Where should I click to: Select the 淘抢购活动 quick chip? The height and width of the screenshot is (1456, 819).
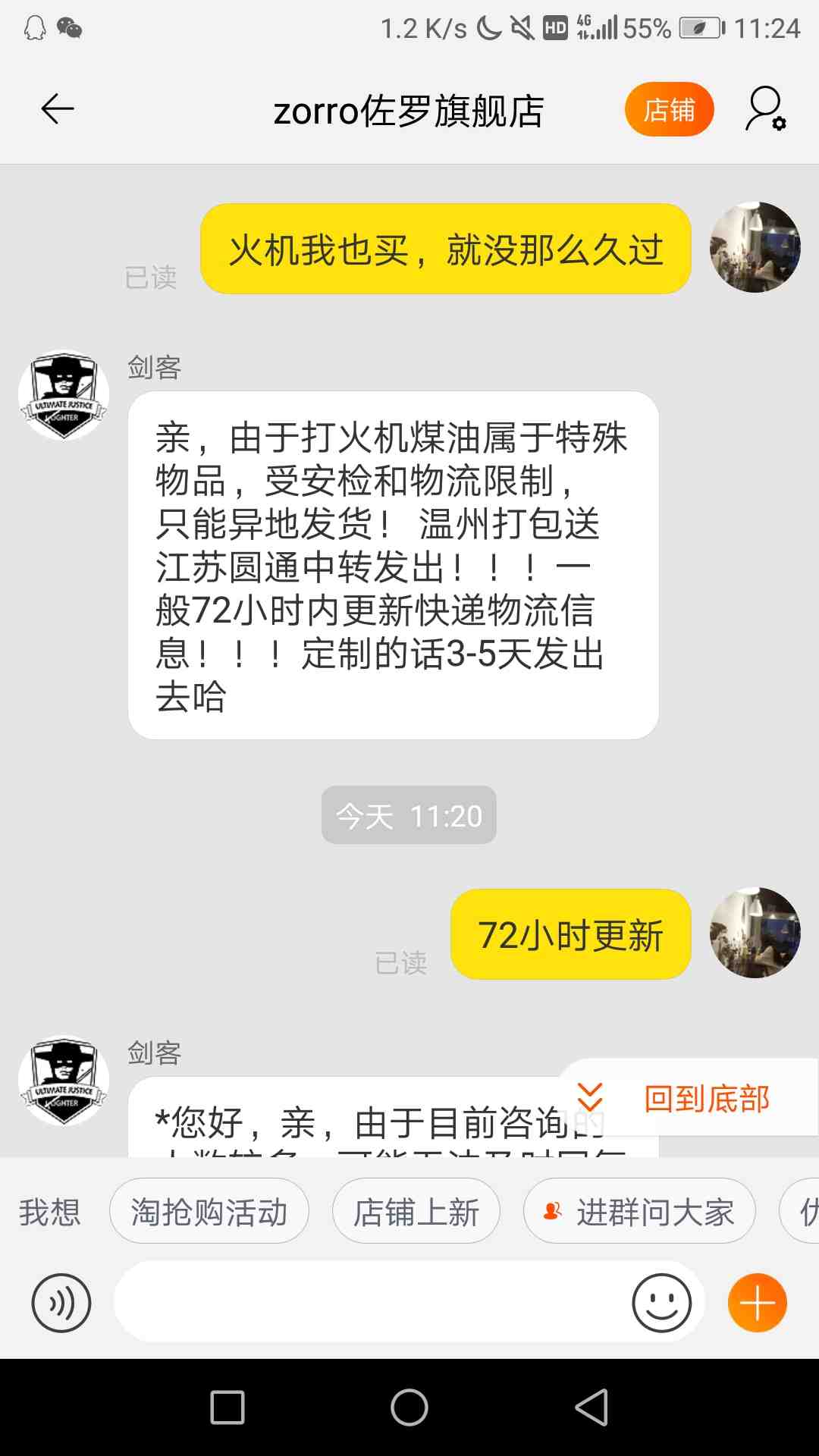[209, 1212]
